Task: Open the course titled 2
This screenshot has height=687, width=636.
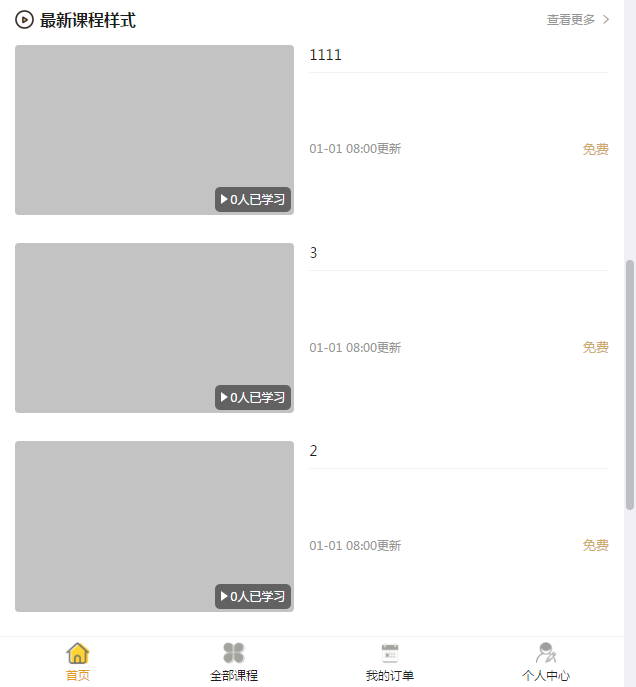Action: (x=313, y=451)
